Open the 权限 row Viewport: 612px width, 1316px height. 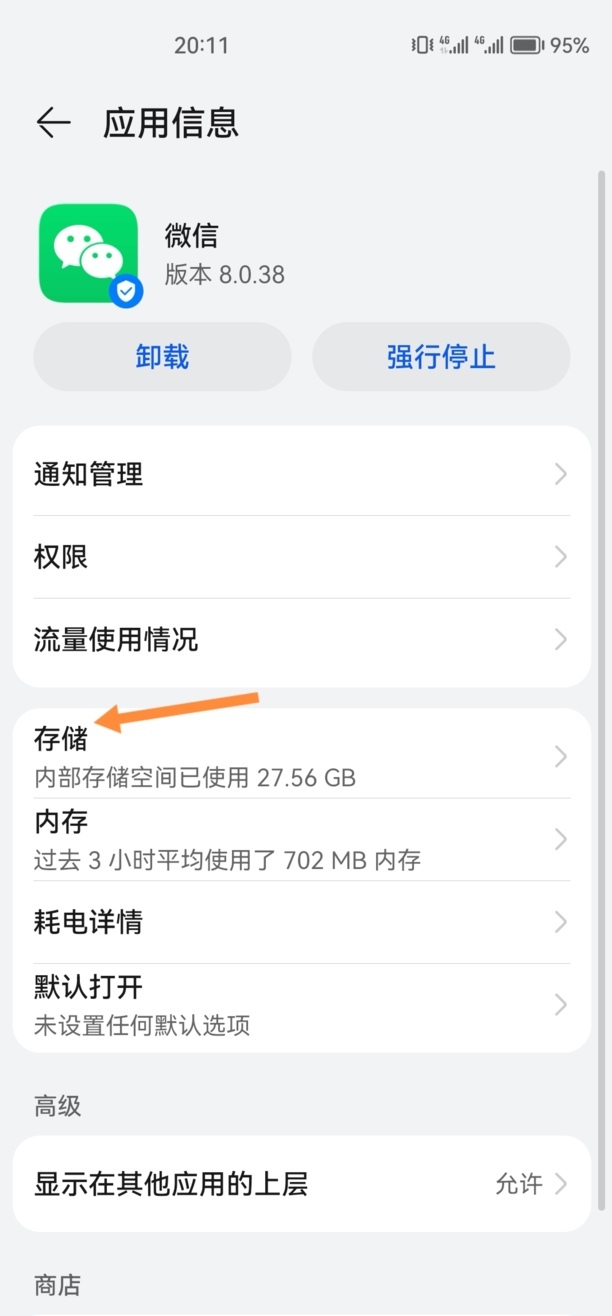(x=300, y=557)
